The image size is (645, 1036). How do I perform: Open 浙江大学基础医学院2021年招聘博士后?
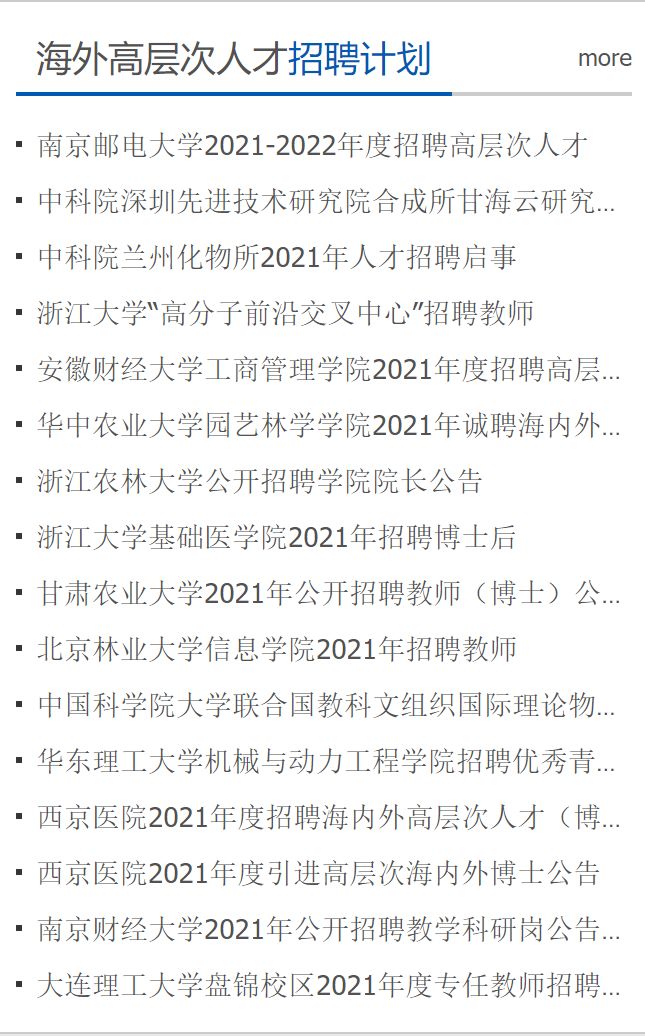pos(277,537)
